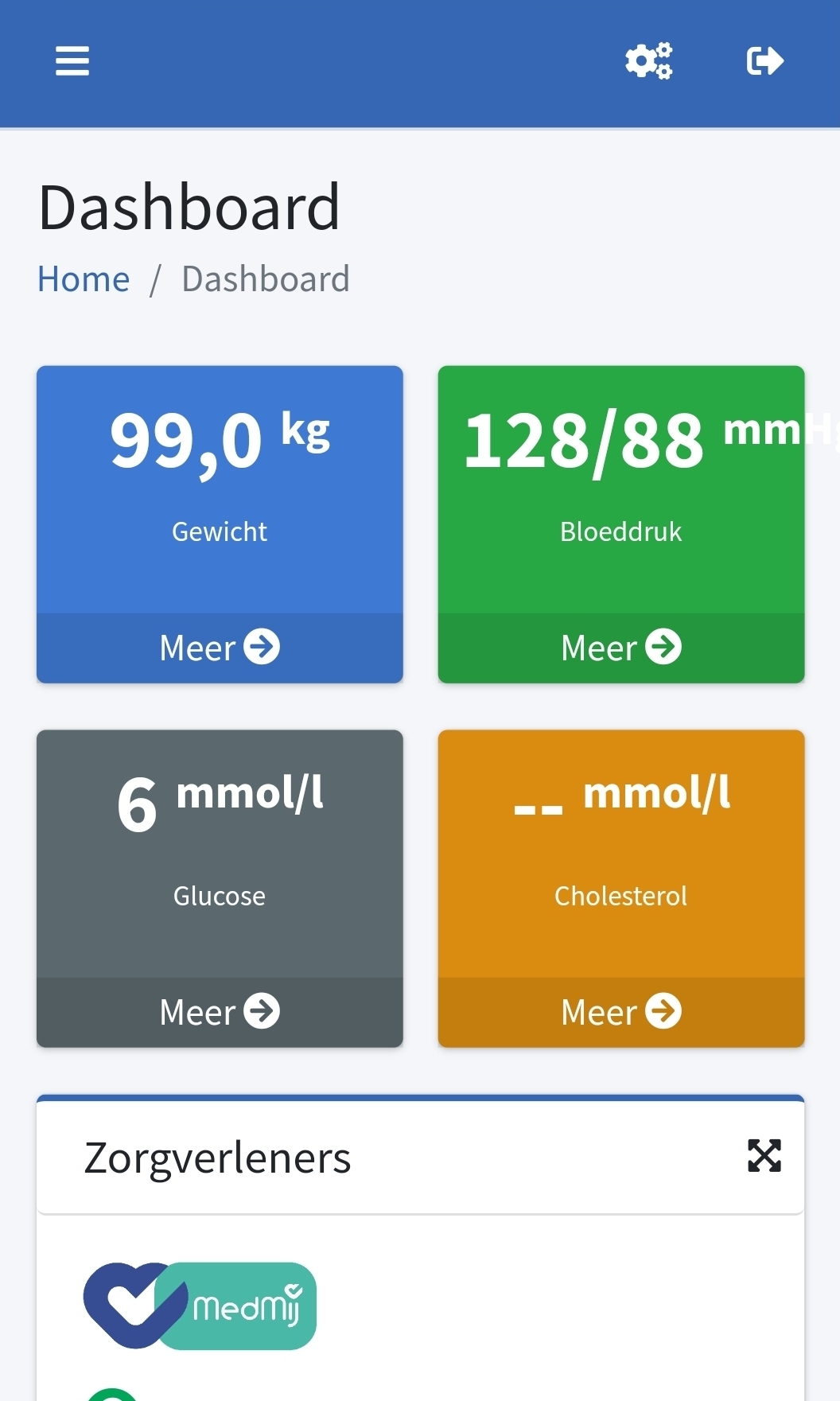Select Meer on the Glucose card
This screenshot has width=840, height=1401.
[220, 1012]
